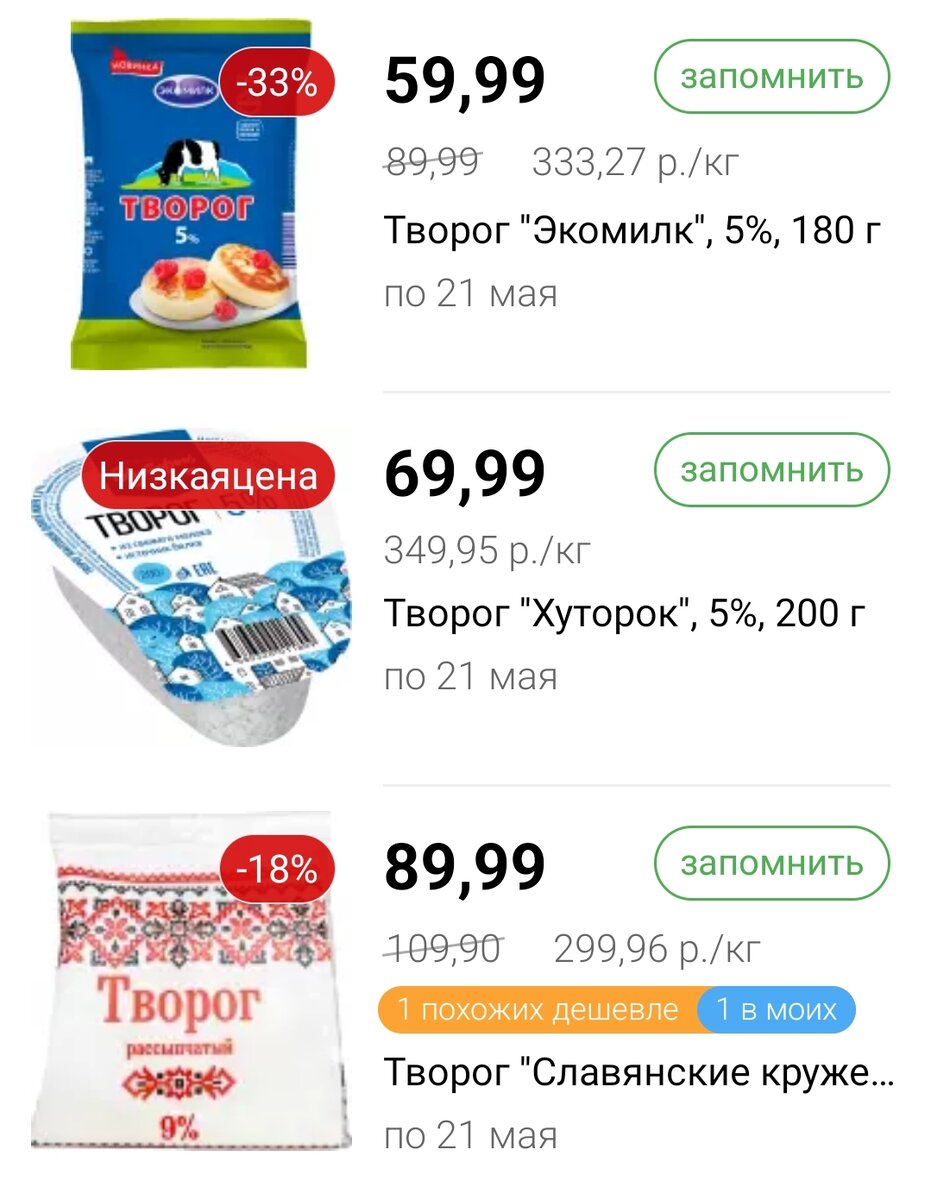
Task: Click запомнить for Творог Славянские кружева
Action: coord(770,862)
